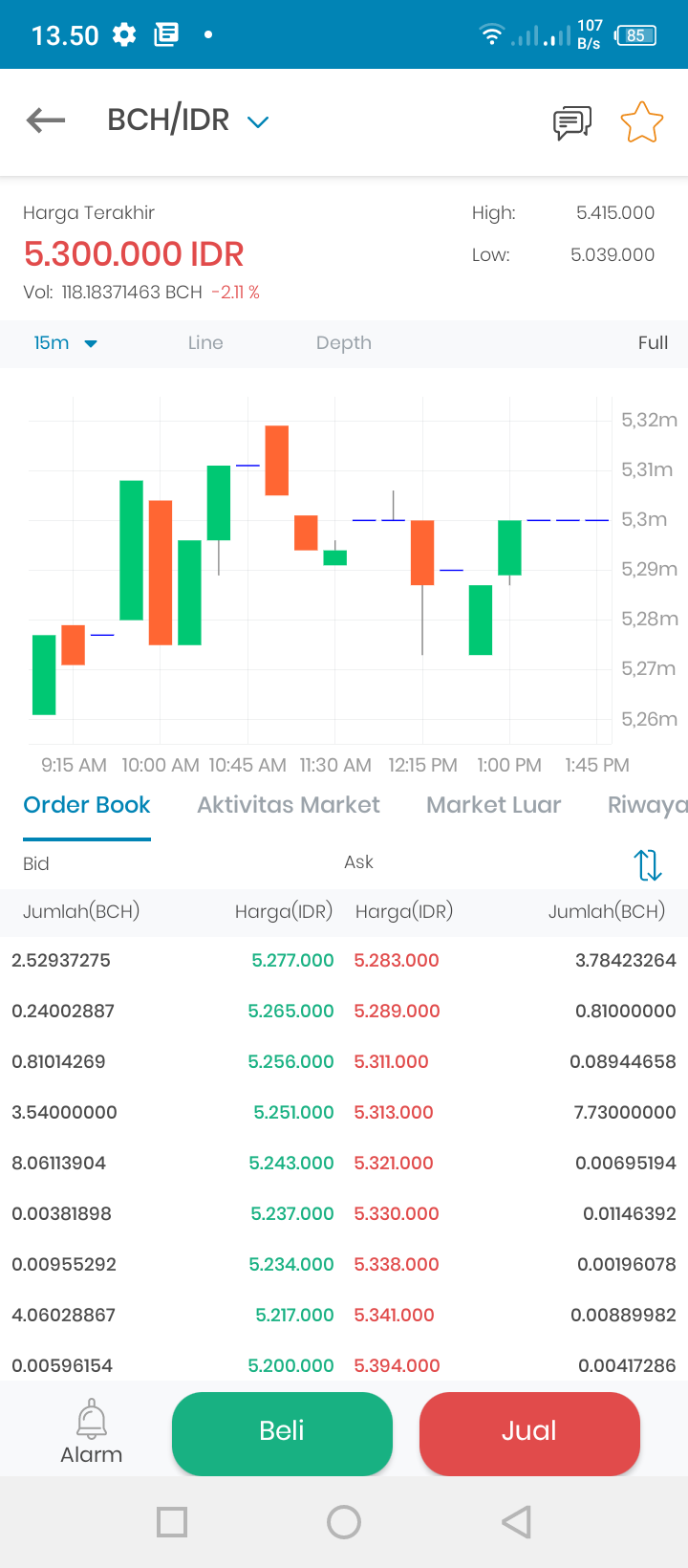Switch chart to Depth view

click(x=344, y=343)
